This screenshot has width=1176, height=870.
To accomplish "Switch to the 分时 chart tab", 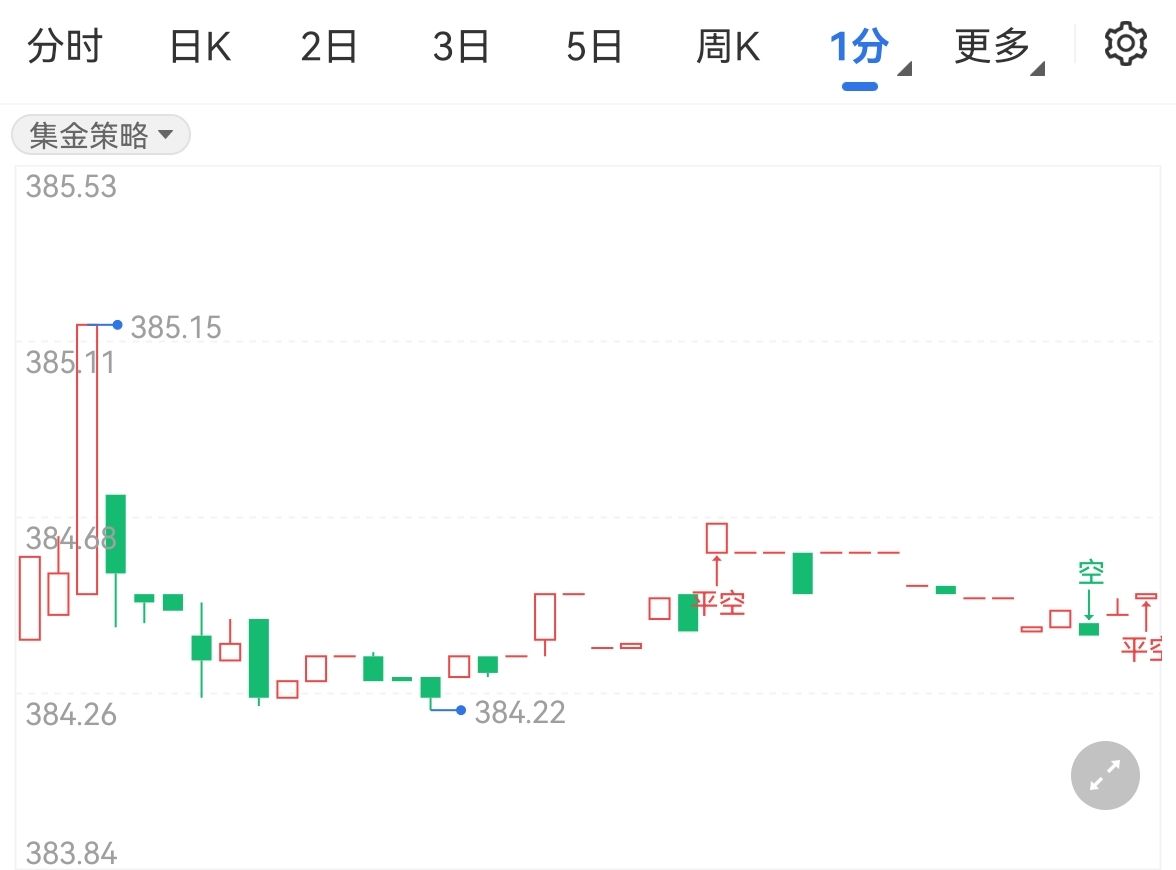I will (x=65, y=46).
